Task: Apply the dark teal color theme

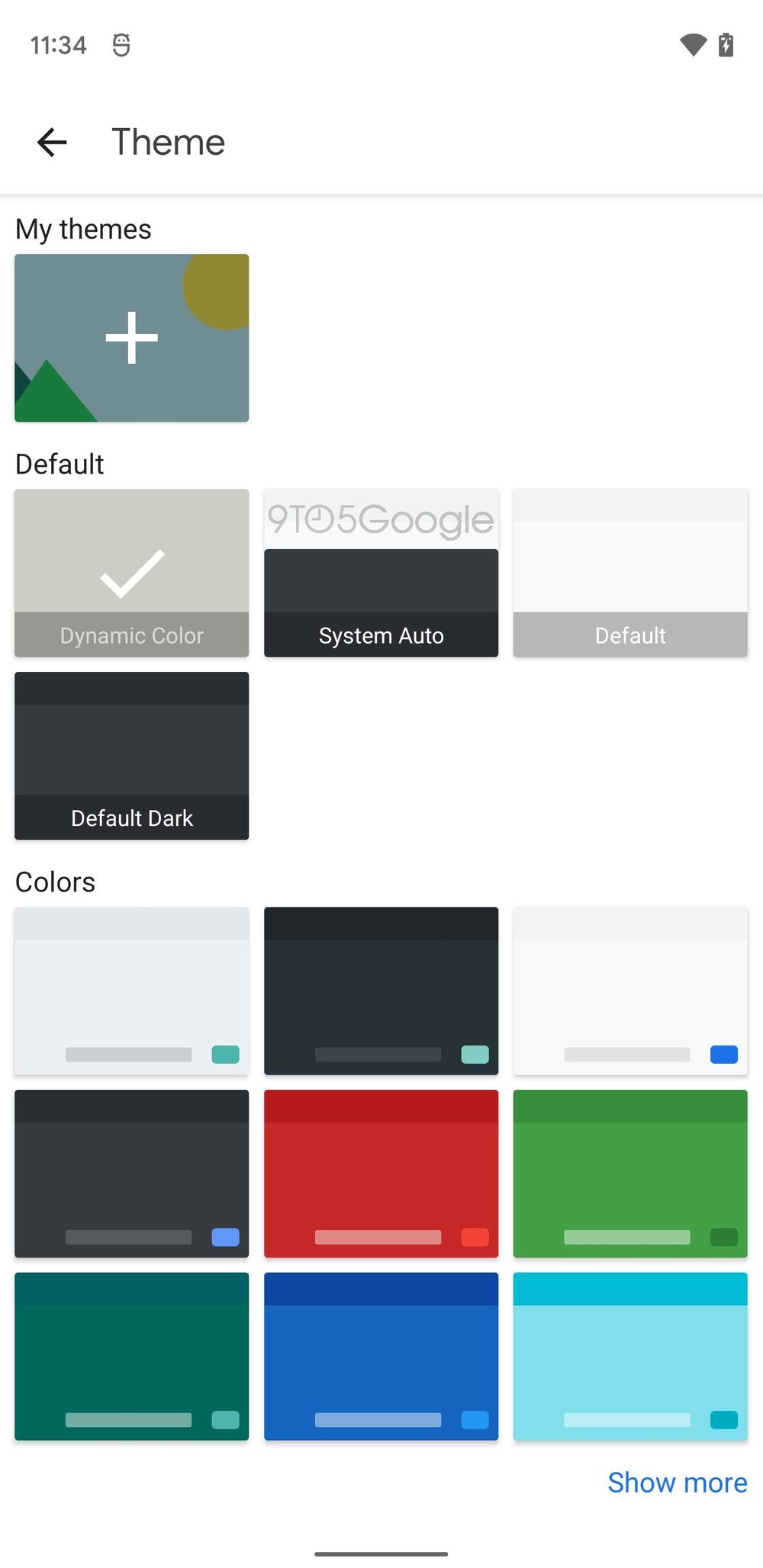Action: [x=132, y=1356]
